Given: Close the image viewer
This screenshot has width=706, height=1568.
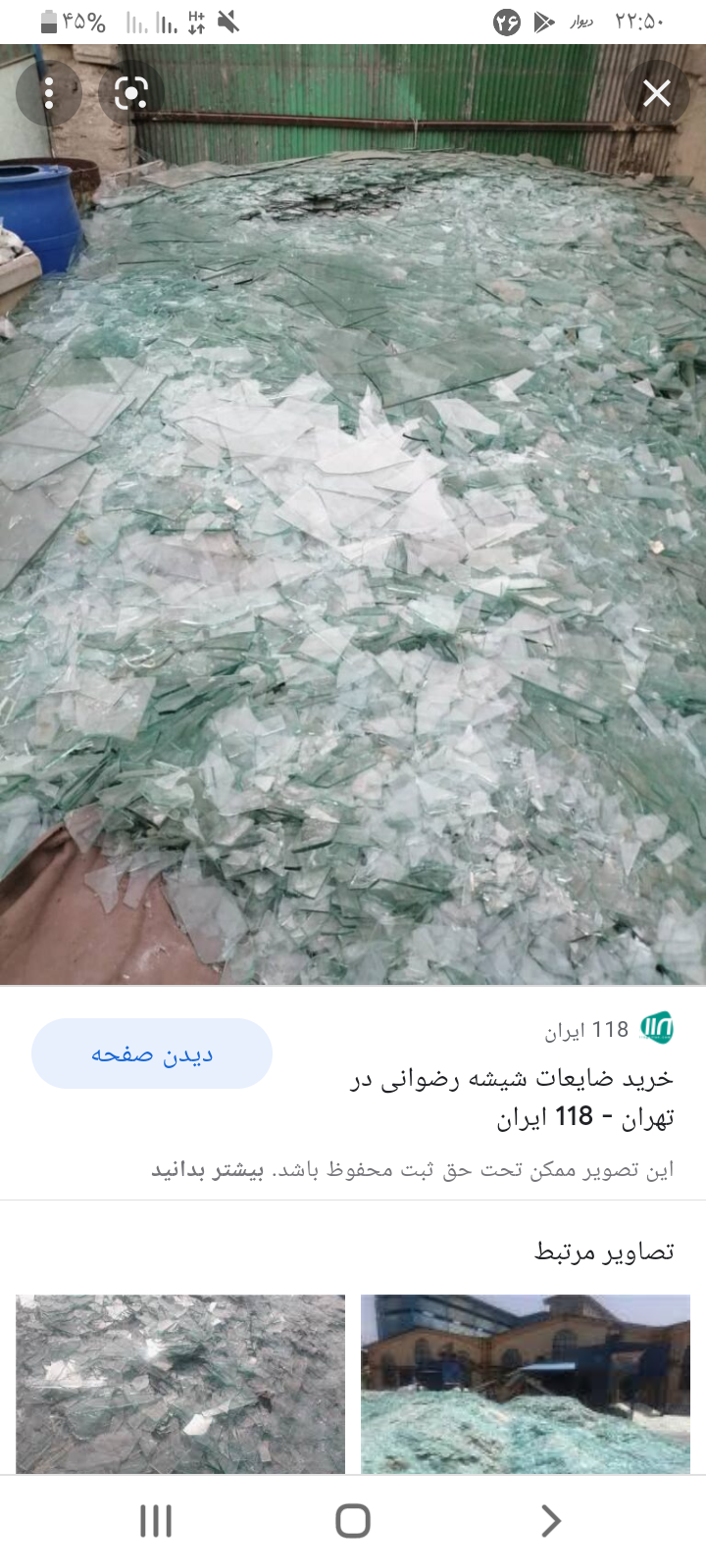Looking at the screenshot, I should [x=656, y=93].
